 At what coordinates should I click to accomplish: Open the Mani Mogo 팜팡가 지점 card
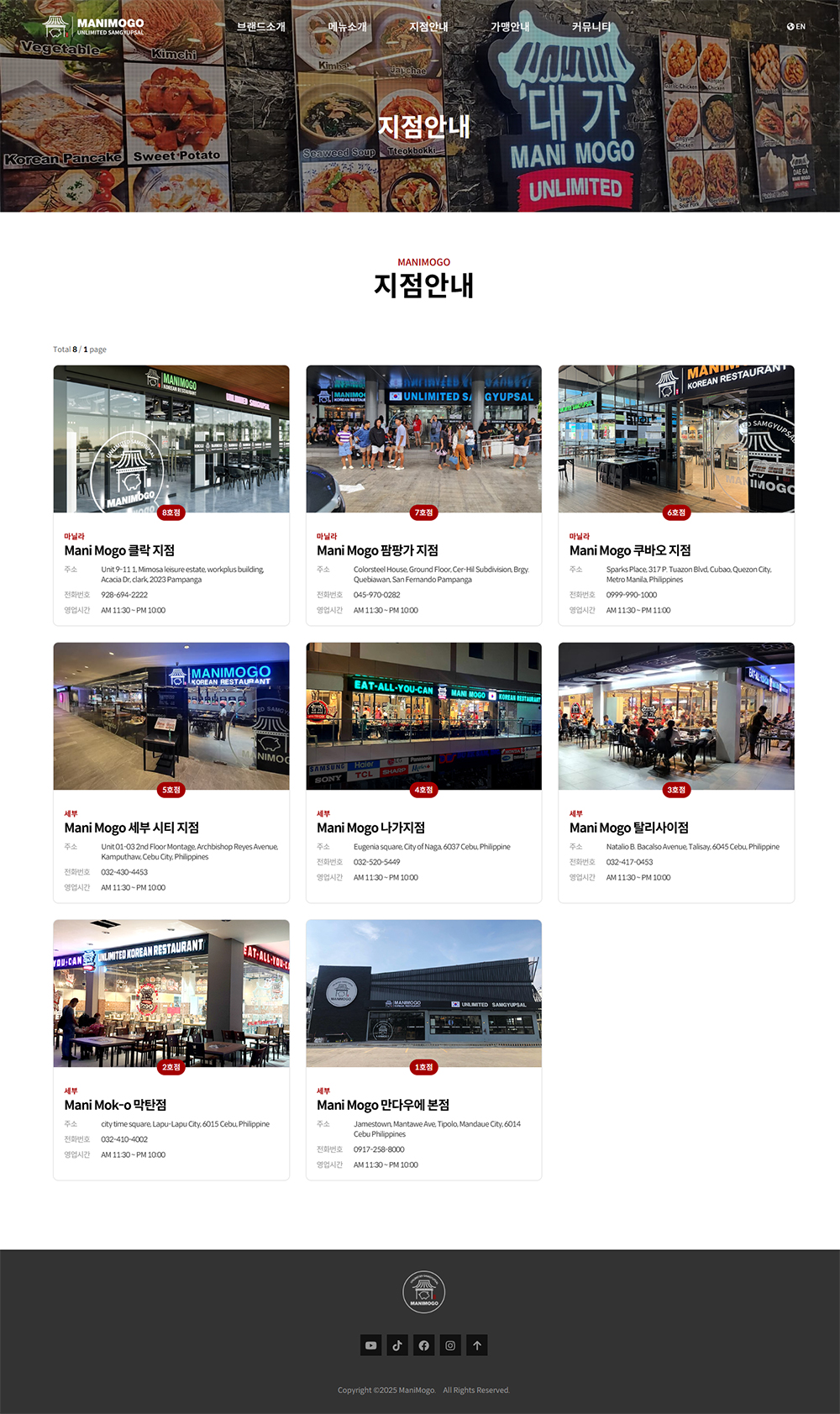coord(423,495)
